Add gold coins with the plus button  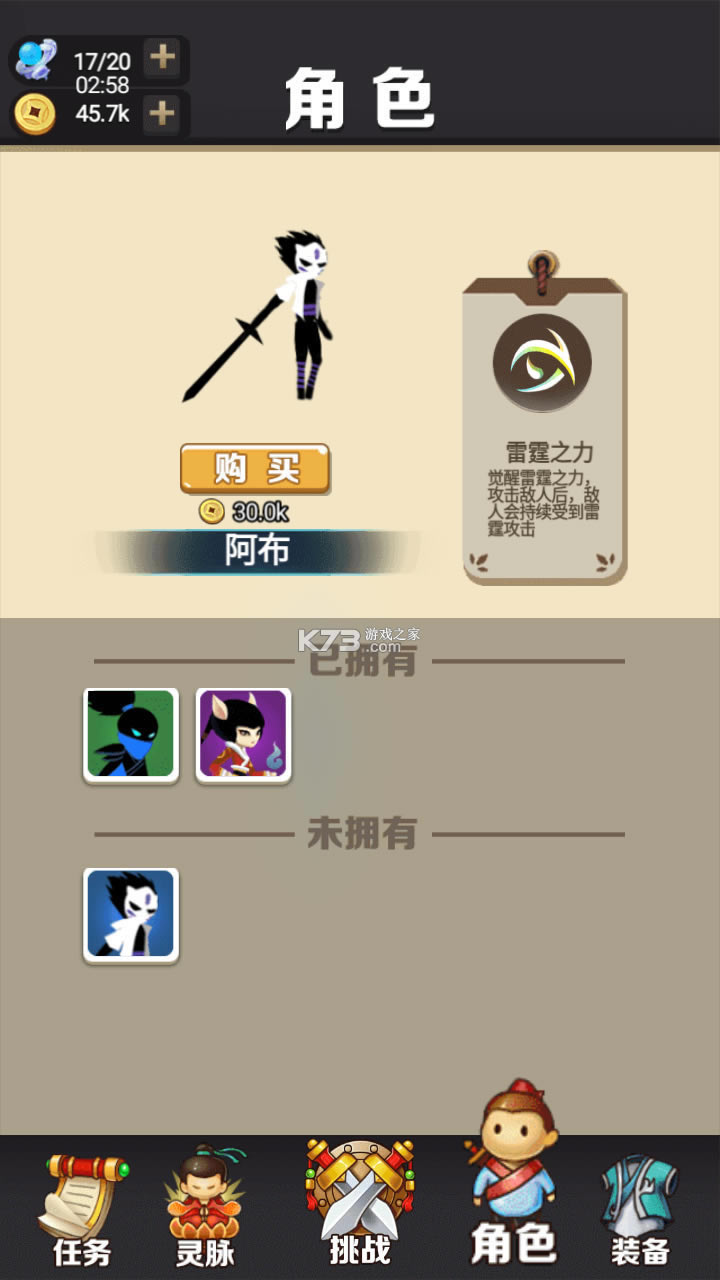[x=161, y=113]
